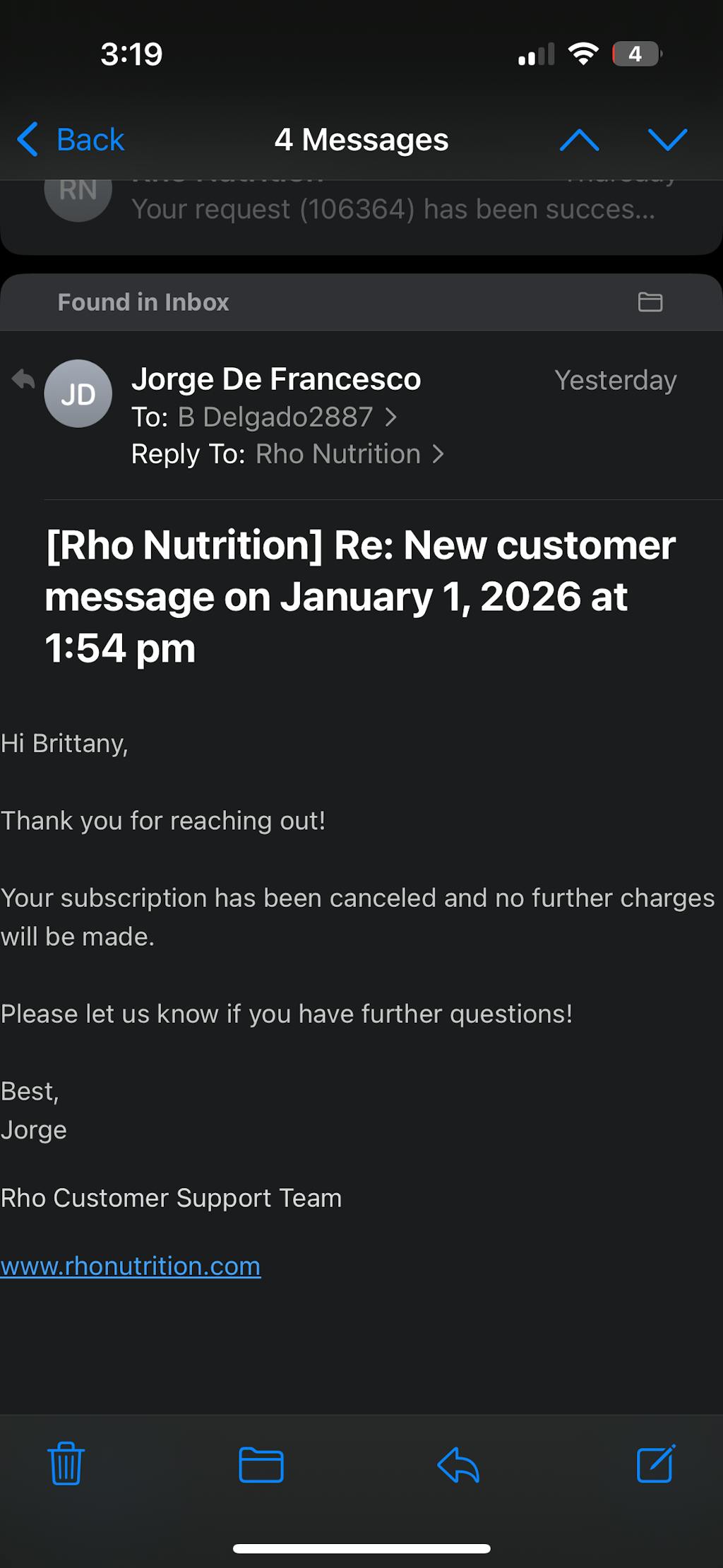Image resolution: width=723 pixels, height=1568 pixels.
Task: Jump to the previous message arrow
Action: pyautogui.click(x=579, y=140)
